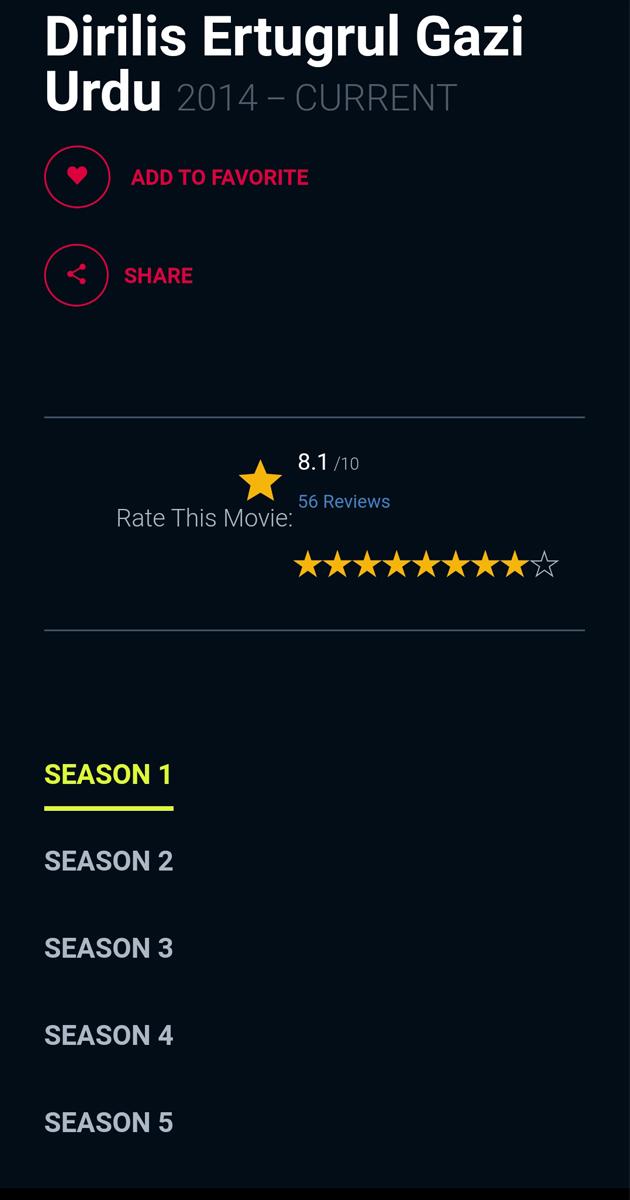Rate the show ten stars

544,566
